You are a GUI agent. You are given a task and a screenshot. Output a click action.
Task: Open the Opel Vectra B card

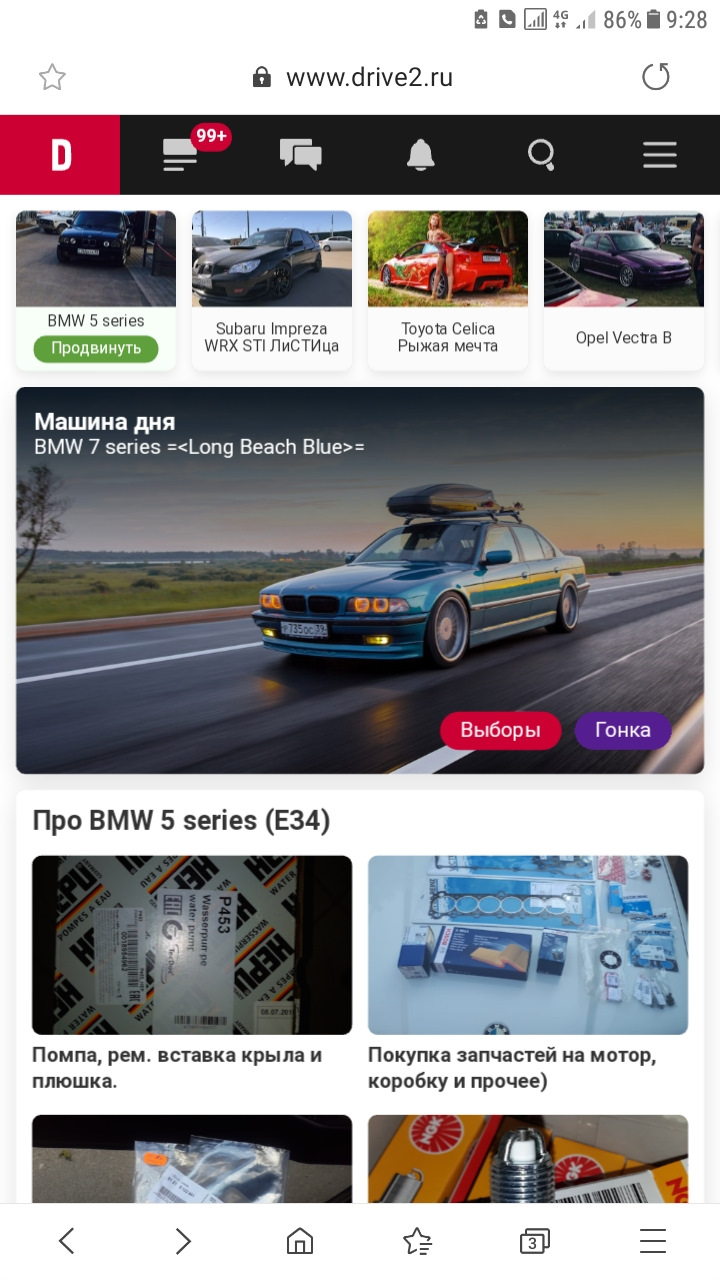(623, 290)
